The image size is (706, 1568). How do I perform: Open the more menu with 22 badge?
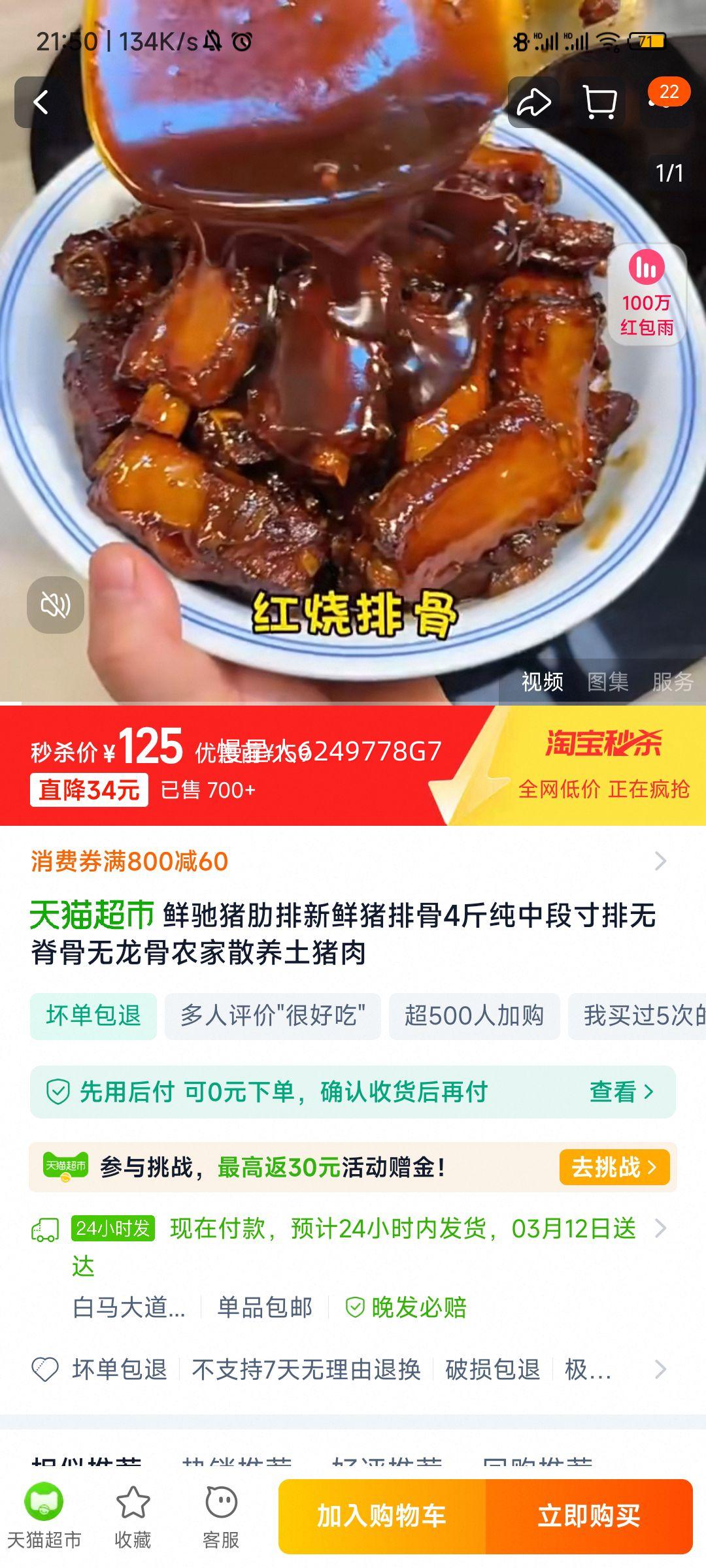point(665,101)
